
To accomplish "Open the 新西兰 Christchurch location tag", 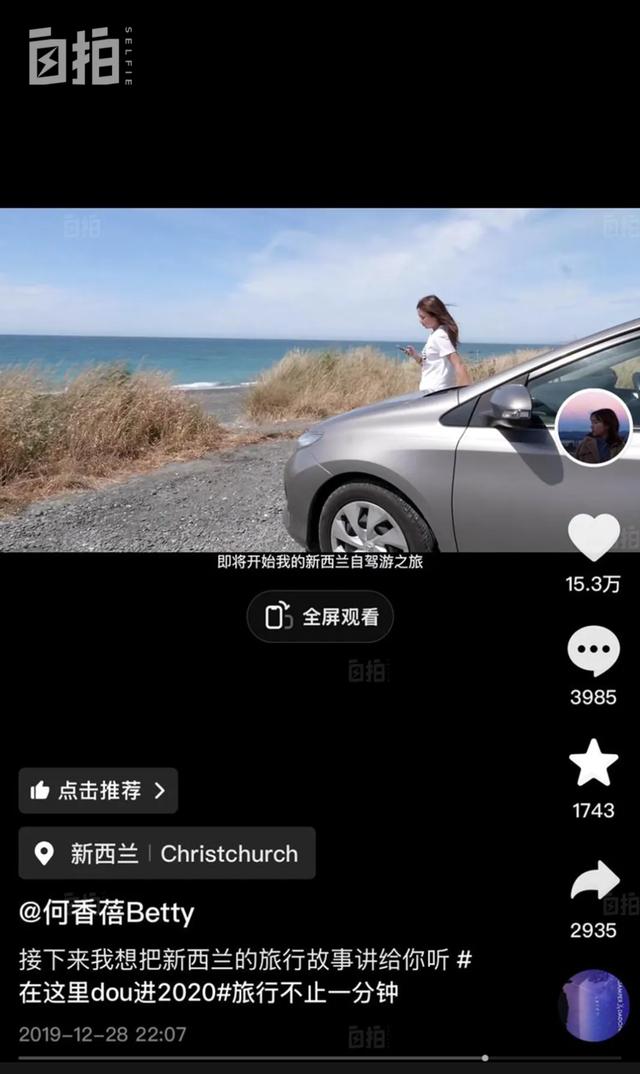I will (x=167, y=853).
